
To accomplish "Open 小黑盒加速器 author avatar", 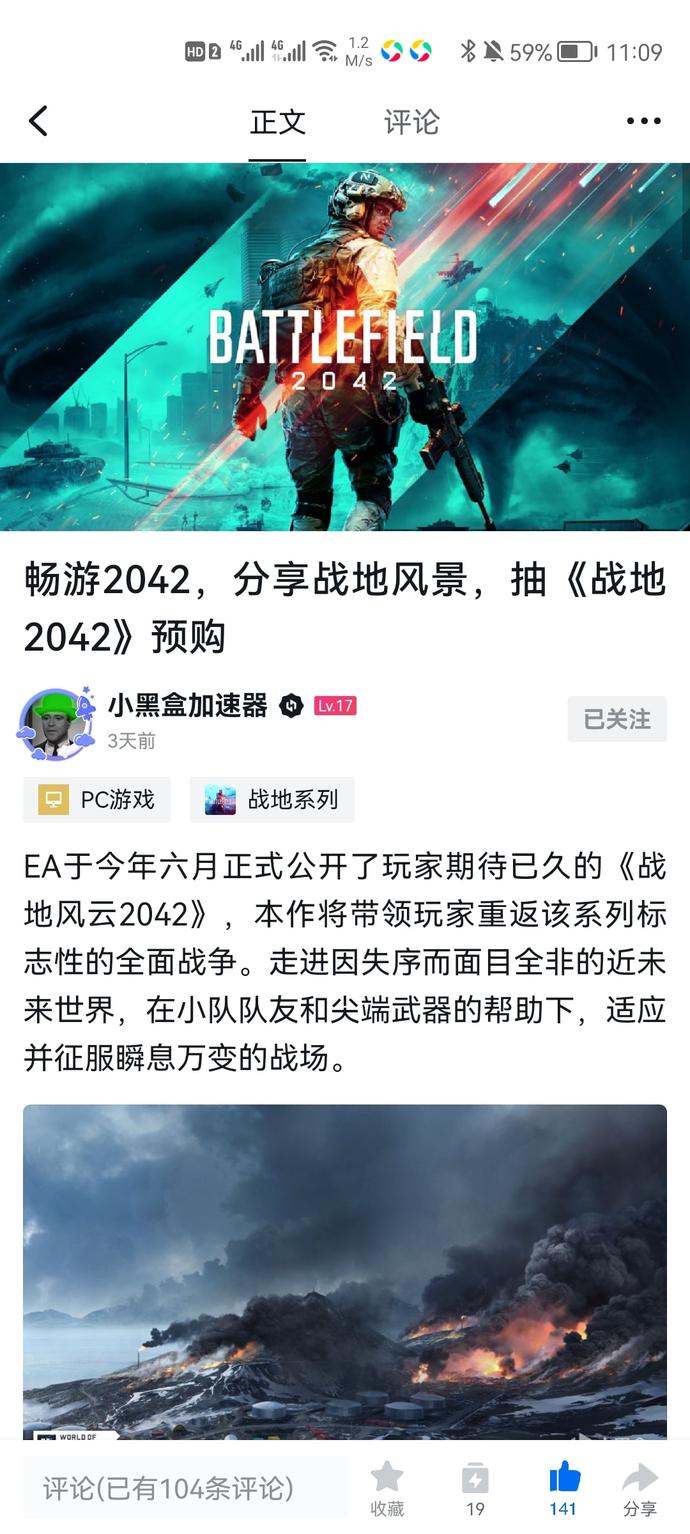I will 56,722.
